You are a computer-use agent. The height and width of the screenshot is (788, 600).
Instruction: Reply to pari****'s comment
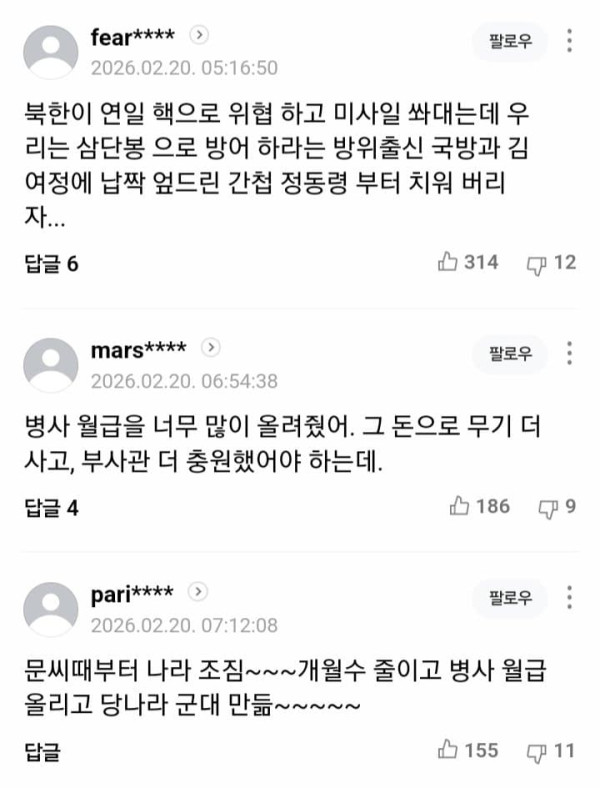pos(41,751)
